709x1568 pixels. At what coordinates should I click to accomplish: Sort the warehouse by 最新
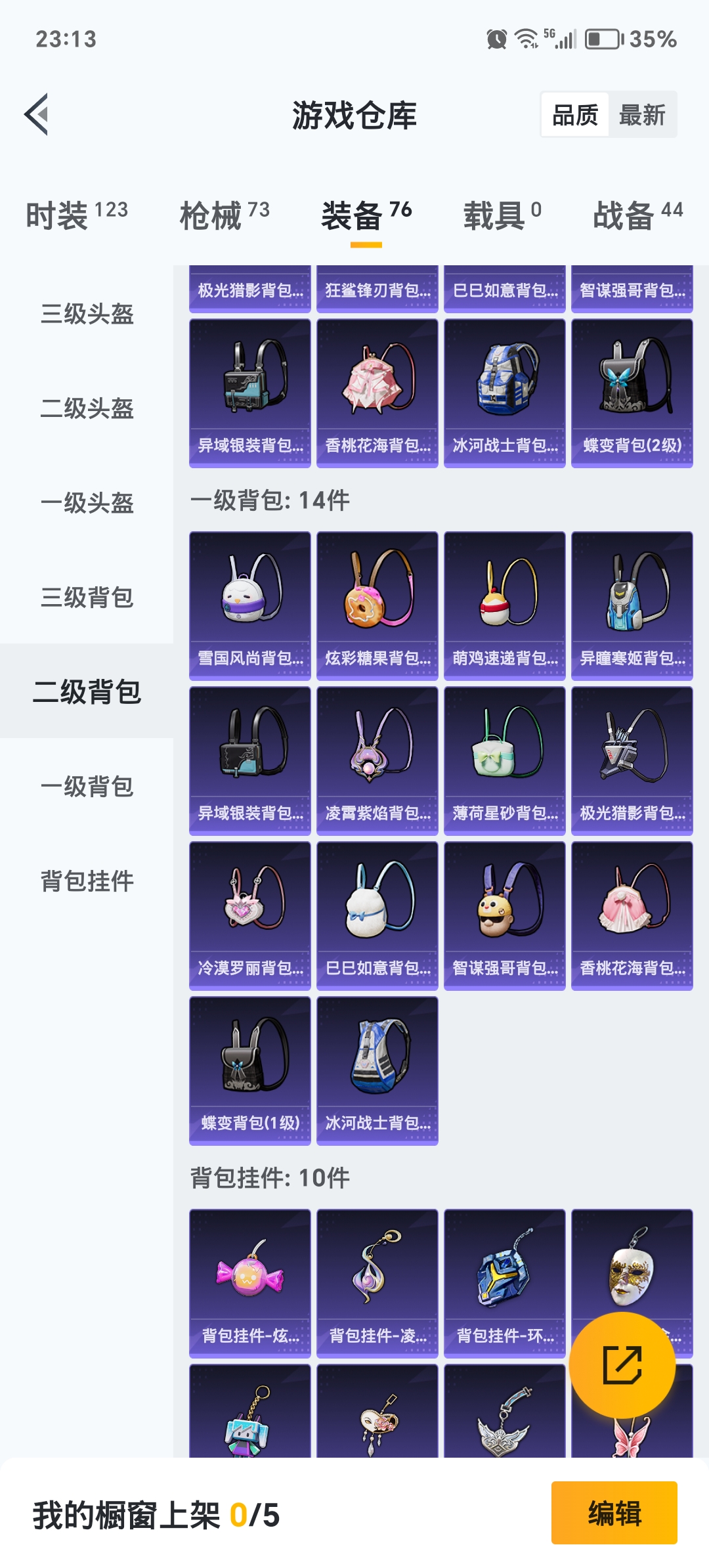642,115
